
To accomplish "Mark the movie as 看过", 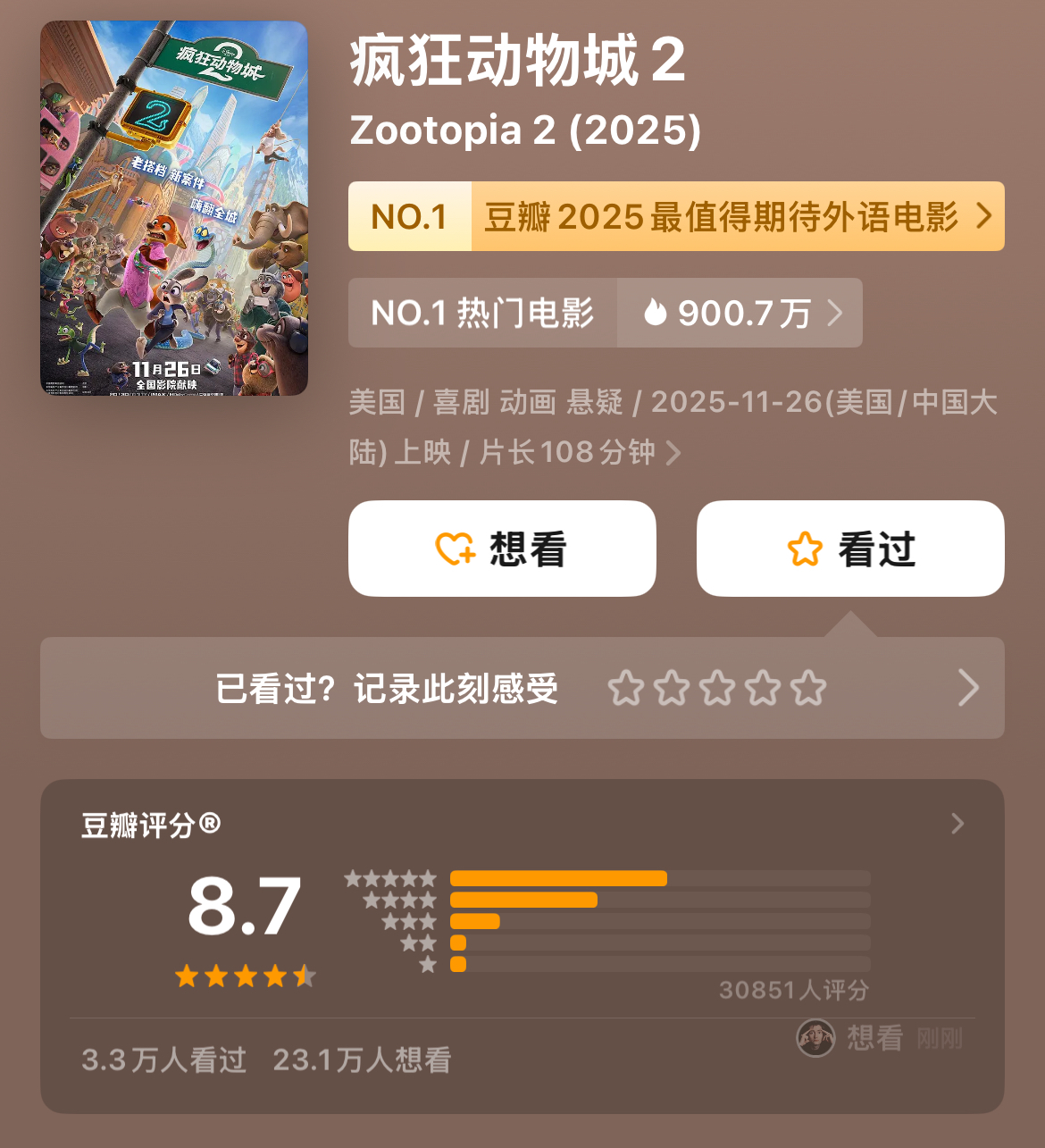I will 850,549.
